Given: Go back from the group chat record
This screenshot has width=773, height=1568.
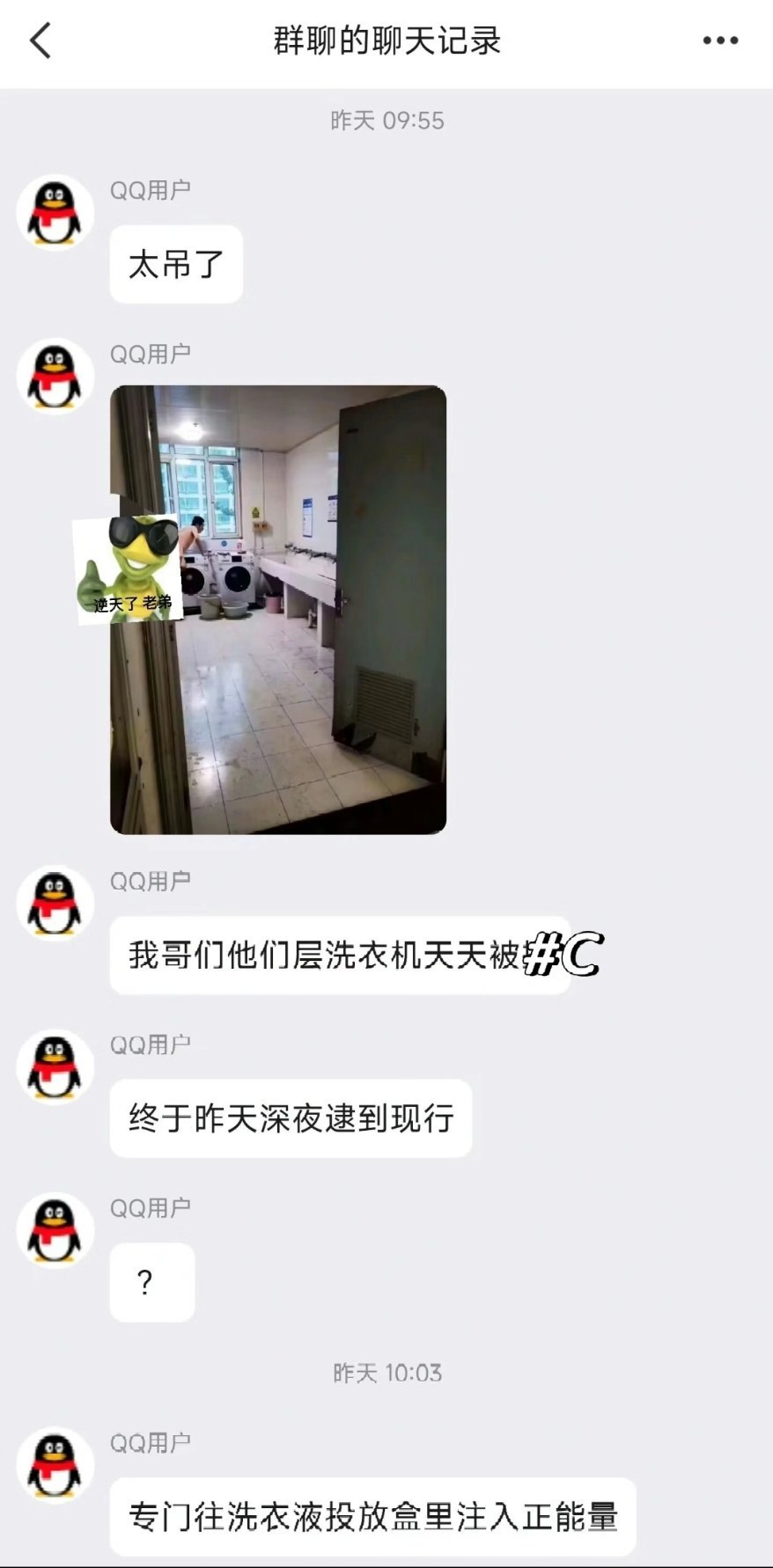Looking at the screenshot, I should point(40,40).
